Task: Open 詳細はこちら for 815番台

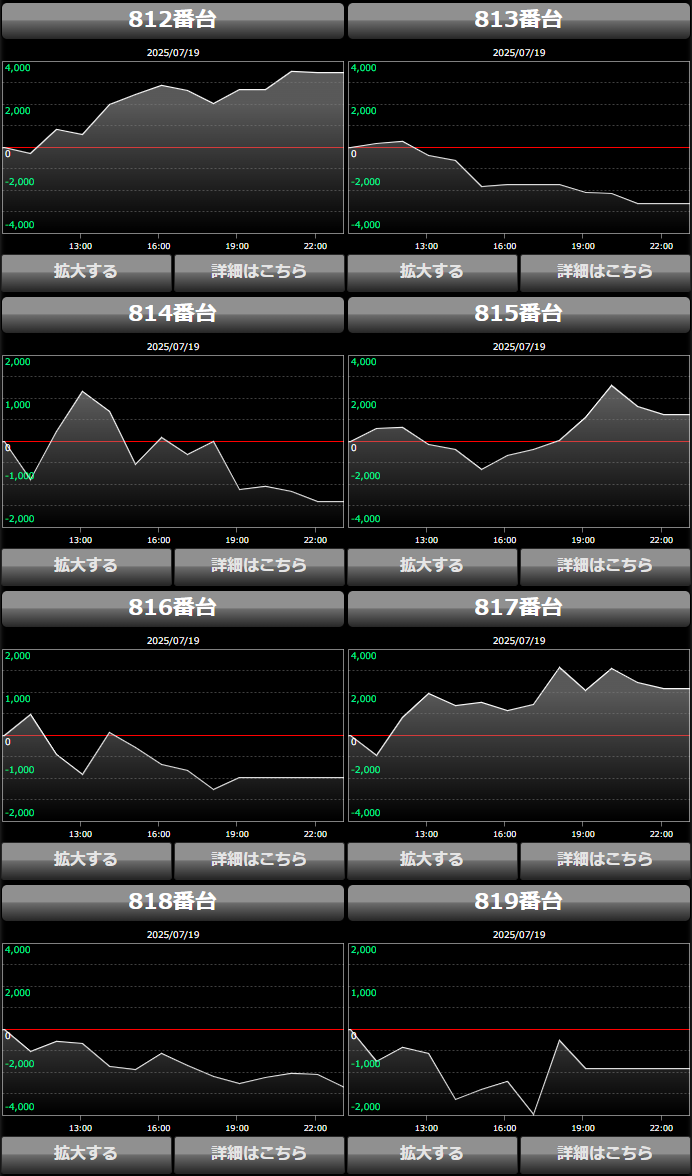Action: pos(605,567)
